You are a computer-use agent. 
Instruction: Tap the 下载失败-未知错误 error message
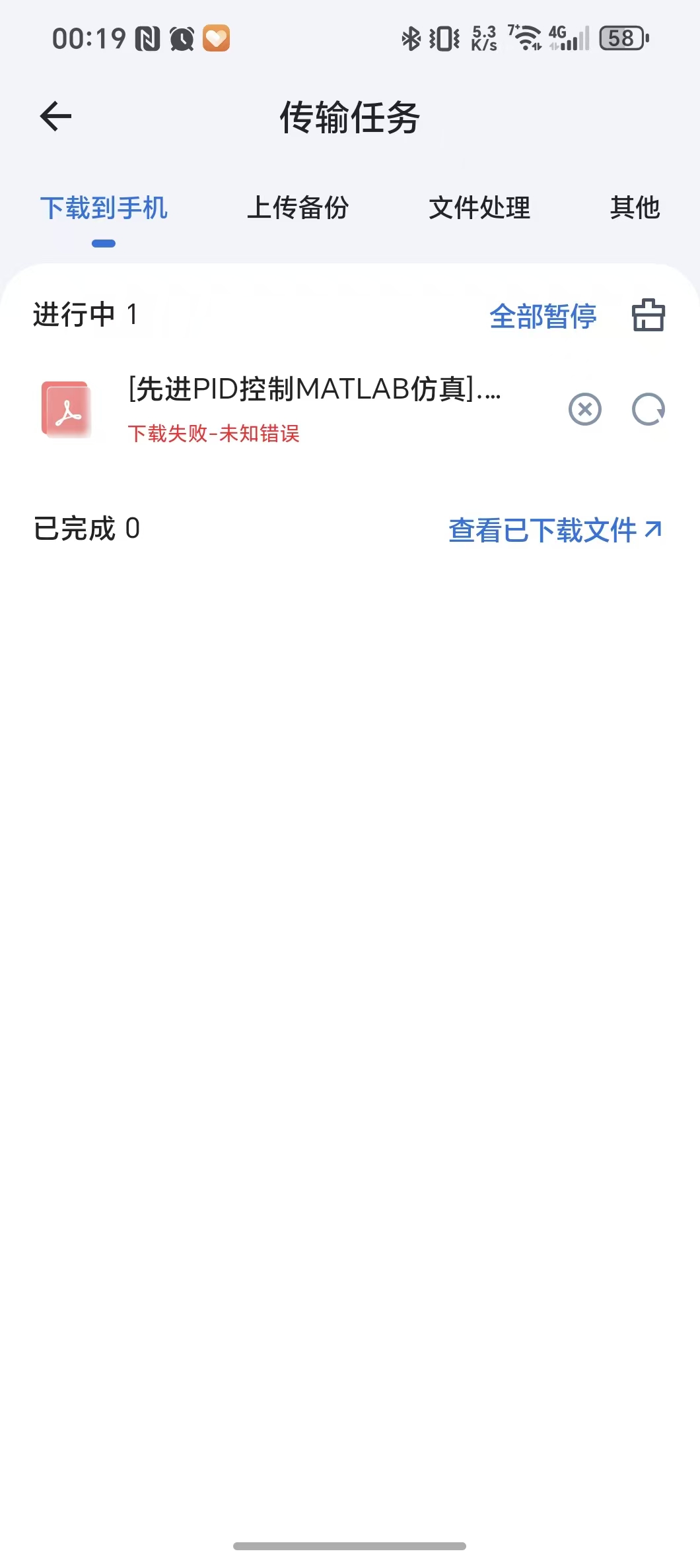point(215,435)
